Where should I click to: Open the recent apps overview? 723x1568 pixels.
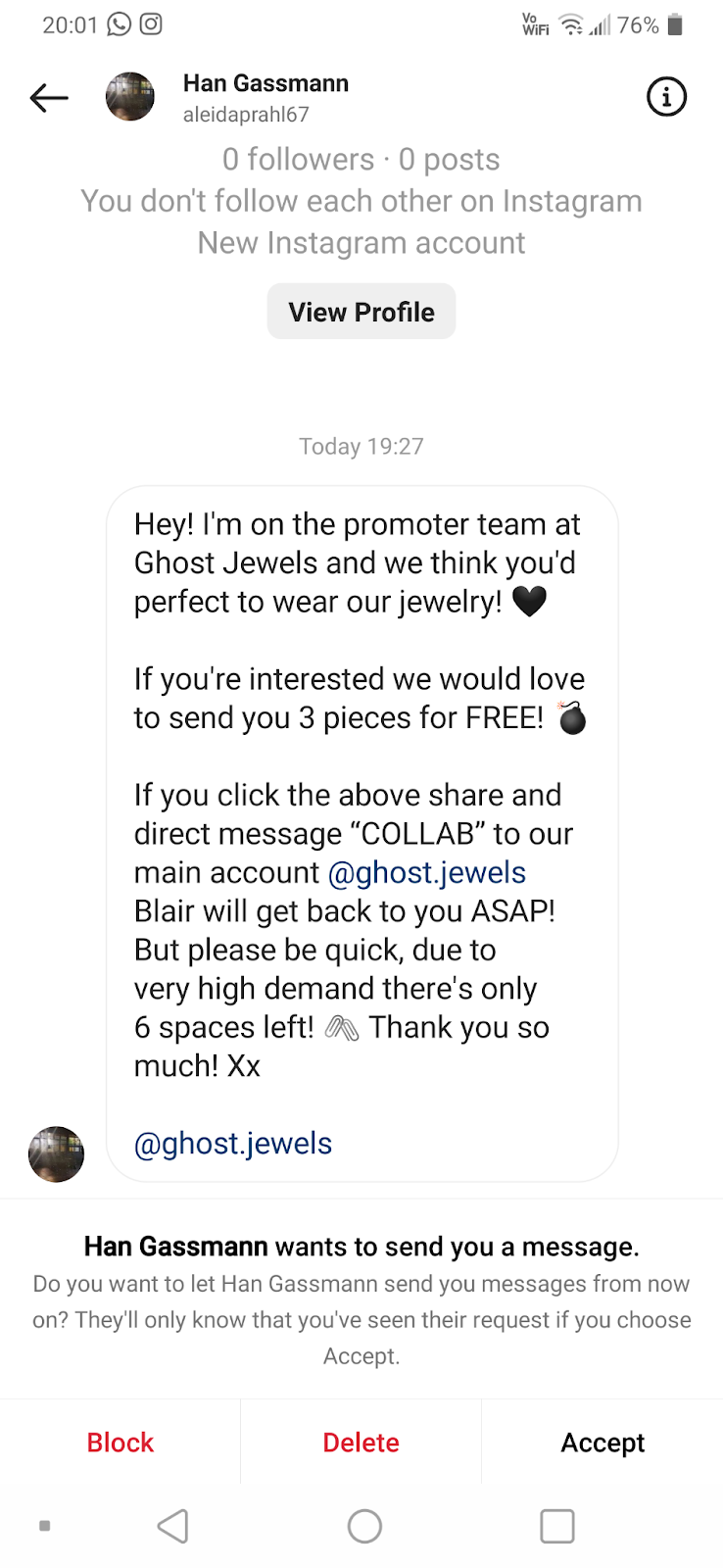(x=556, y=1526)
